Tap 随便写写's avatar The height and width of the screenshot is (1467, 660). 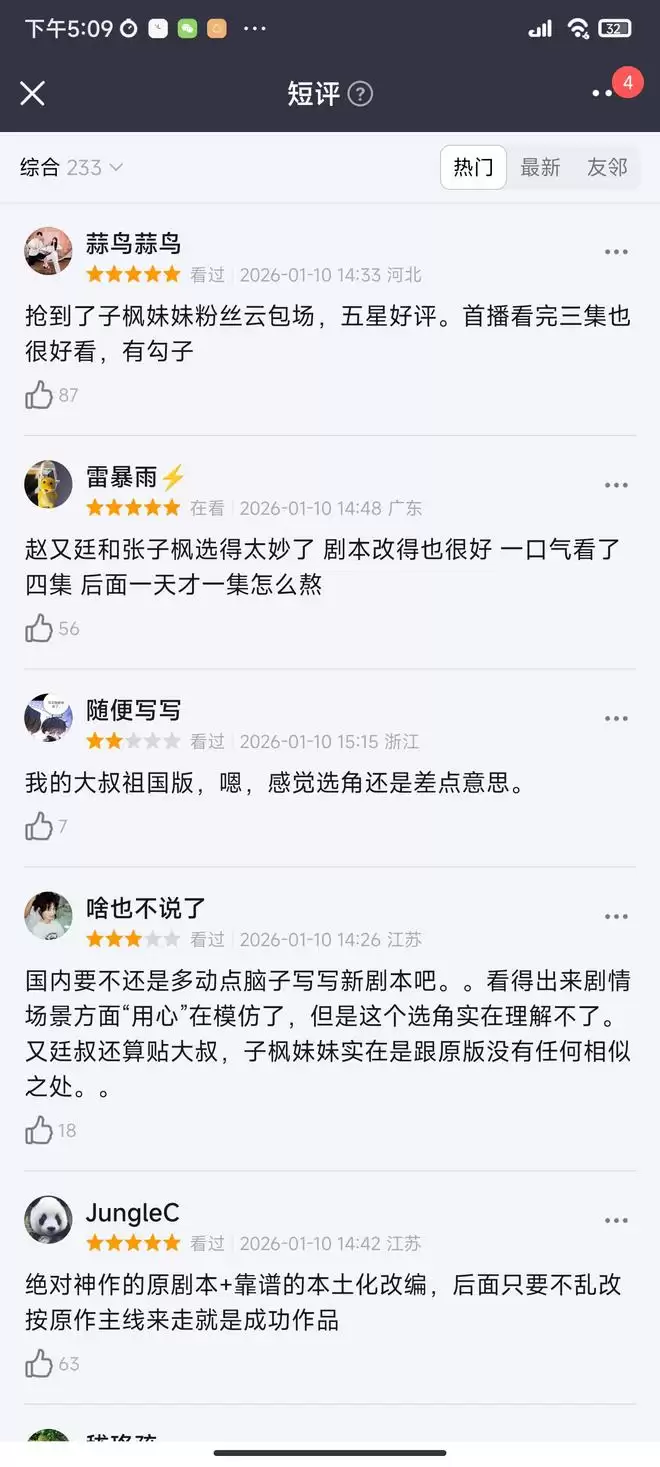[48, 718]
